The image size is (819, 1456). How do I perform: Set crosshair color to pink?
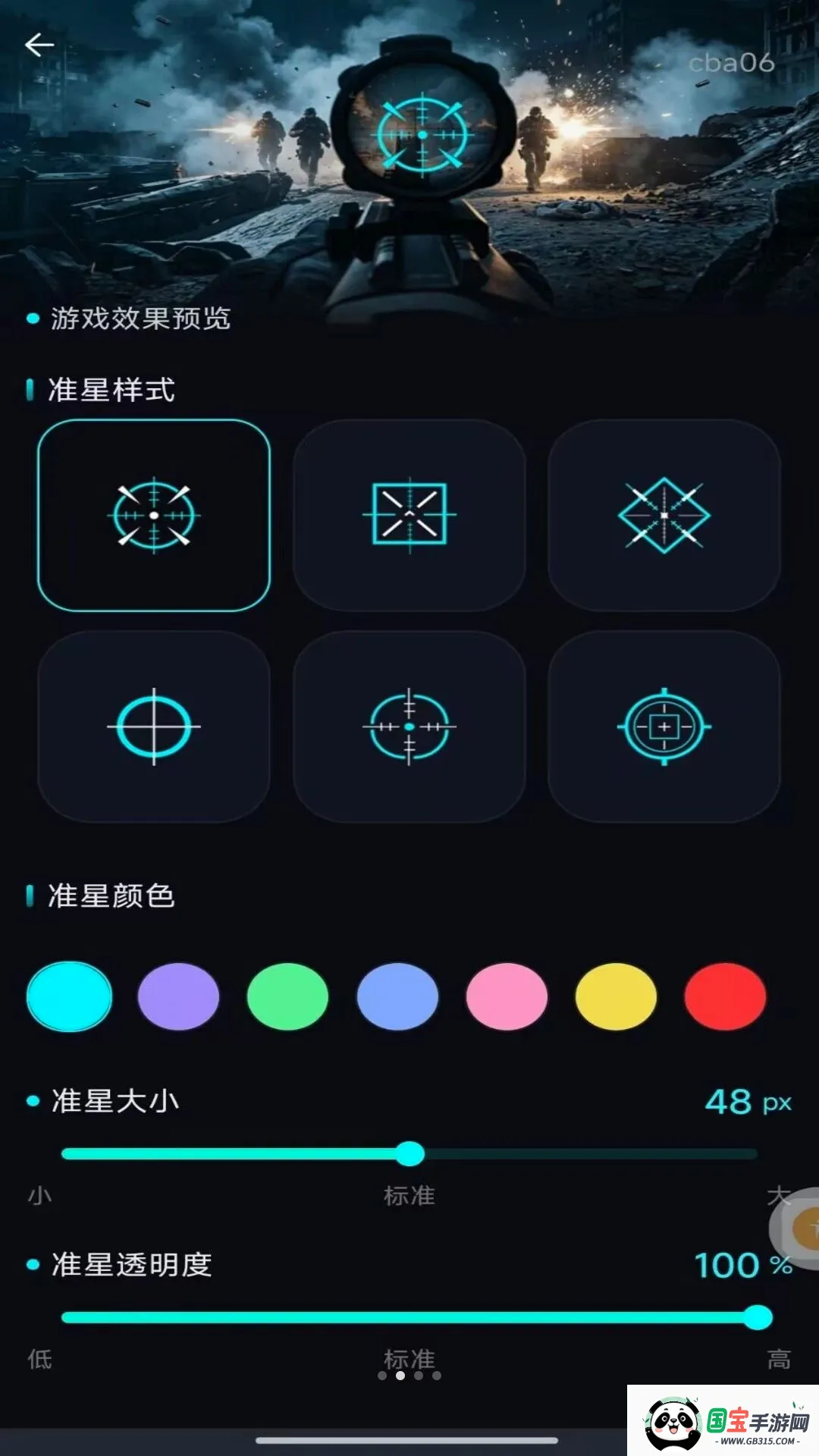pos(507,996)
